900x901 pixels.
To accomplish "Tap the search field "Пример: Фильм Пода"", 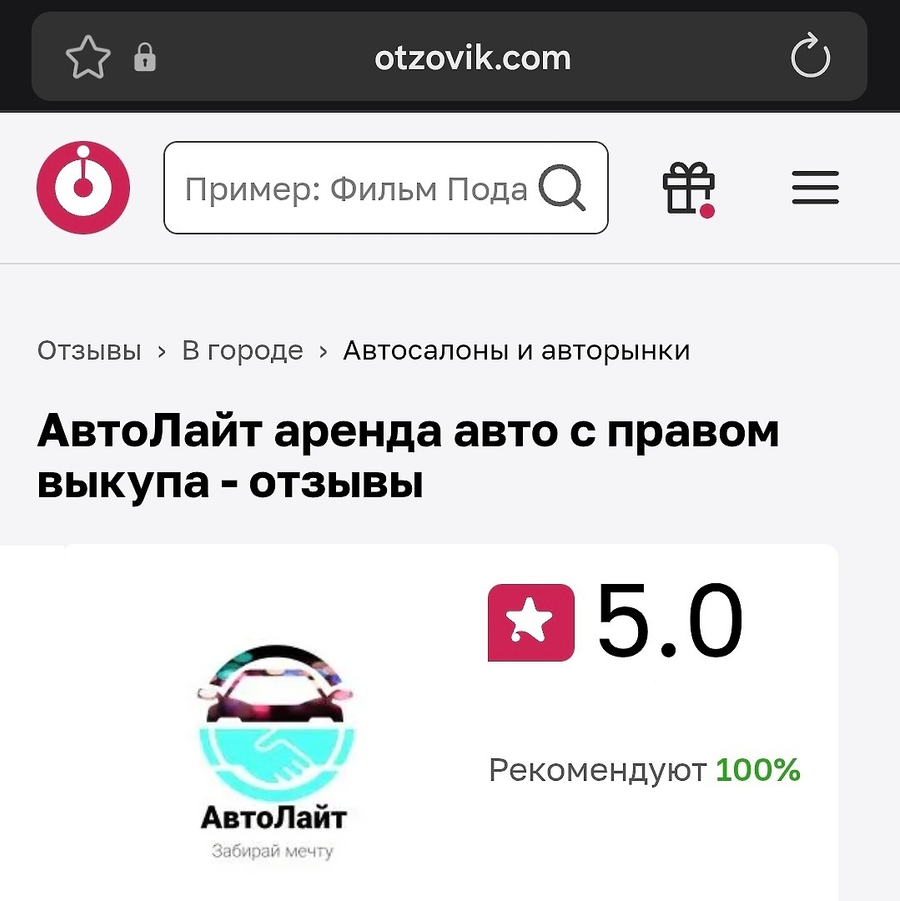I will [x=355, y=188].
